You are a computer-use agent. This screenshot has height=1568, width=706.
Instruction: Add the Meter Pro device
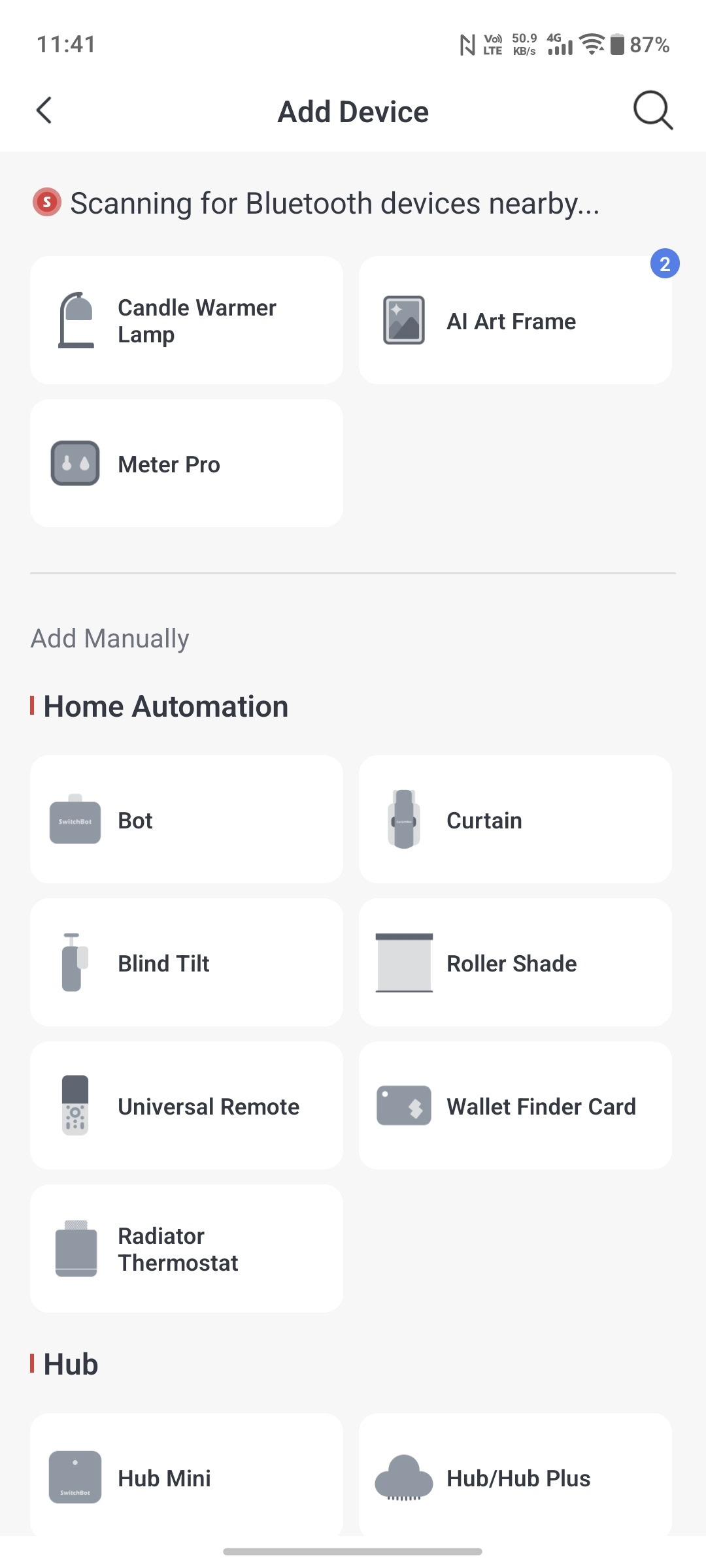click(x=186, y=464)
